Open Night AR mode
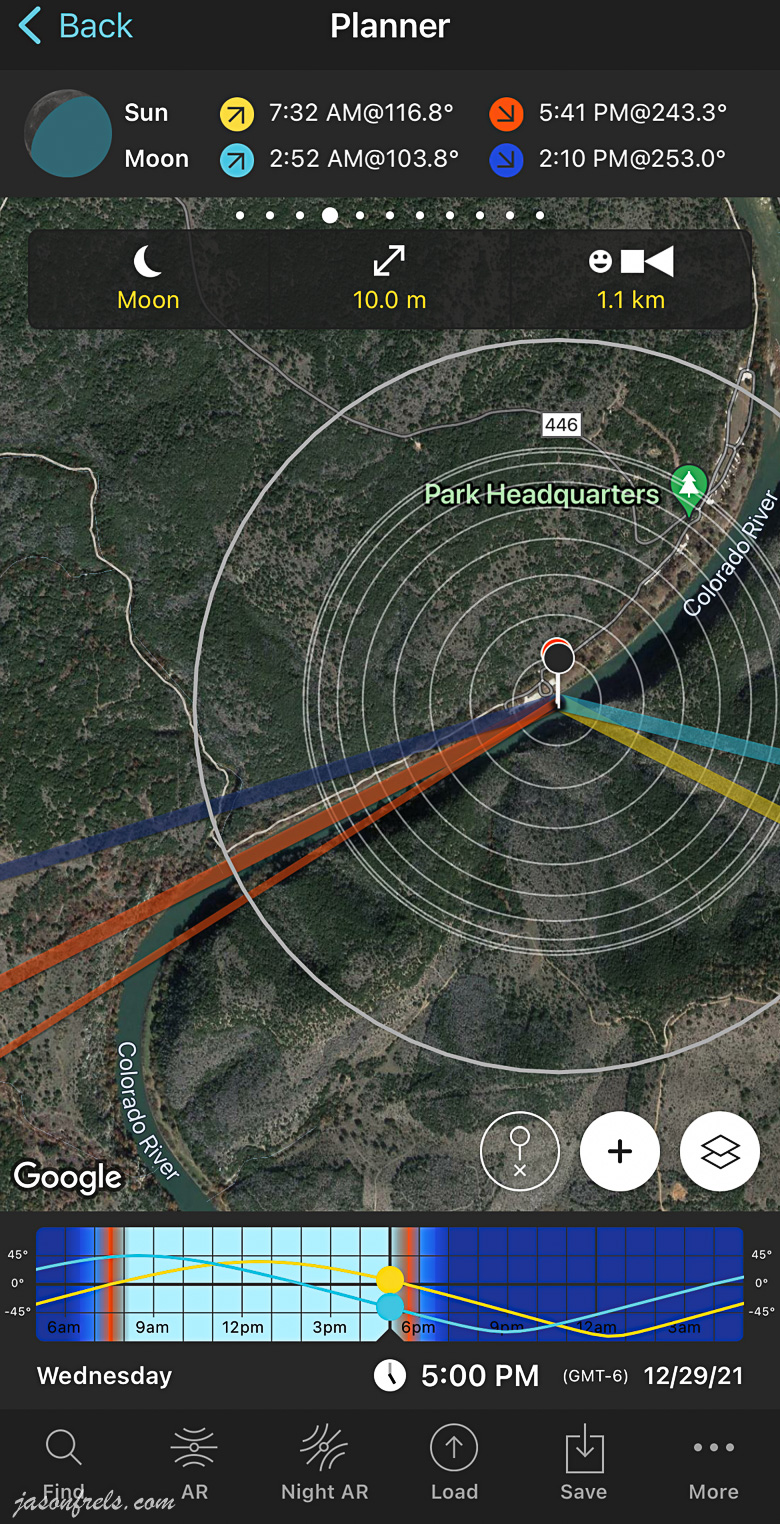Viewport: 780px width, 1524px height. [324, 1462]
